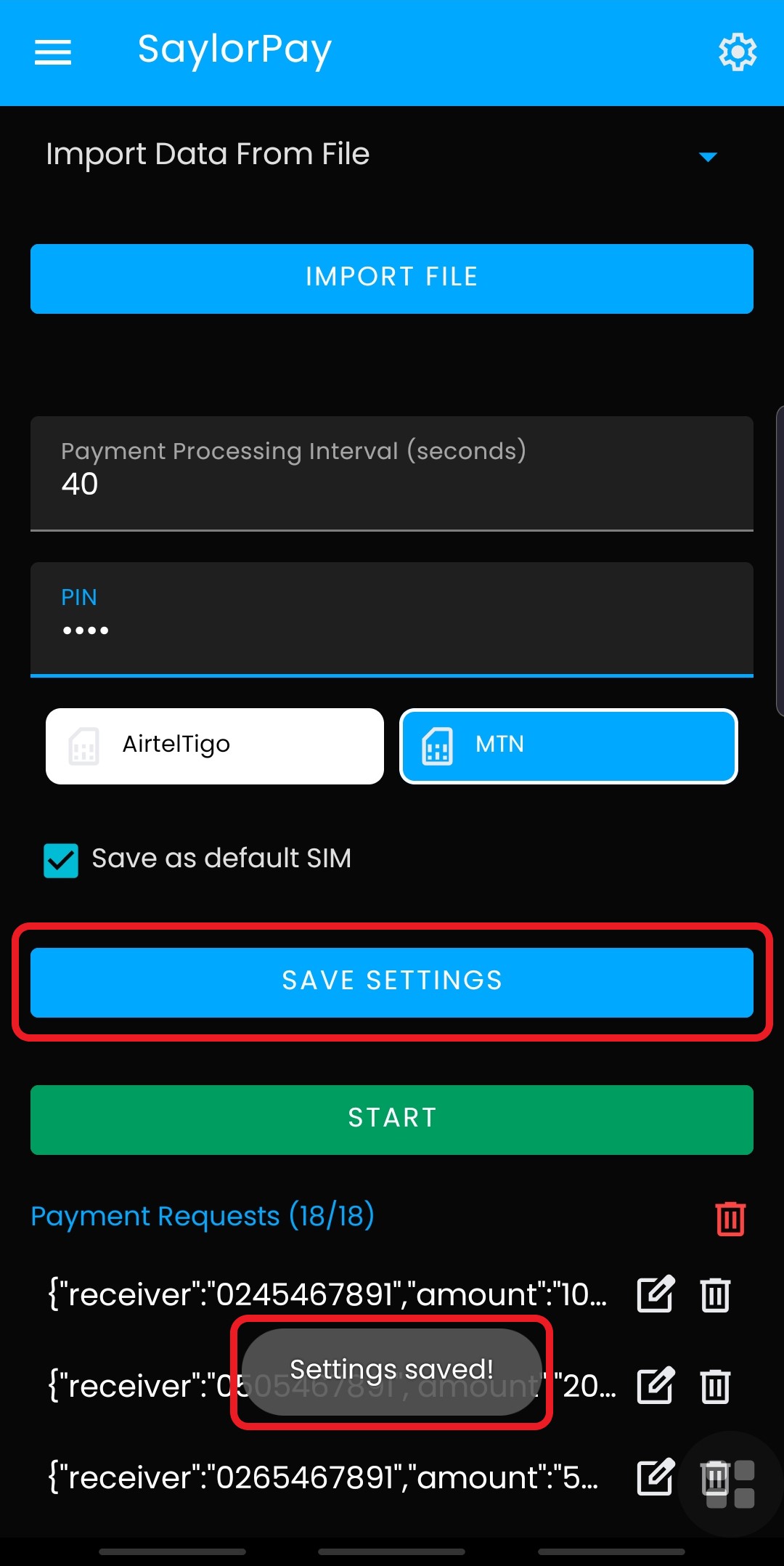Focus the PIN field
Image resolution: width=784 pixels, height=1566 pixels.
[x=392, y=620]
